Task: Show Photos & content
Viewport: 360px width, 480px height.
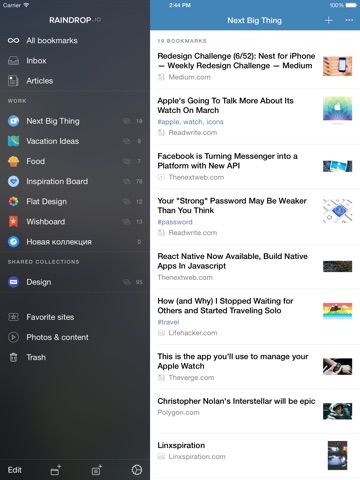Action: [75, 337]
